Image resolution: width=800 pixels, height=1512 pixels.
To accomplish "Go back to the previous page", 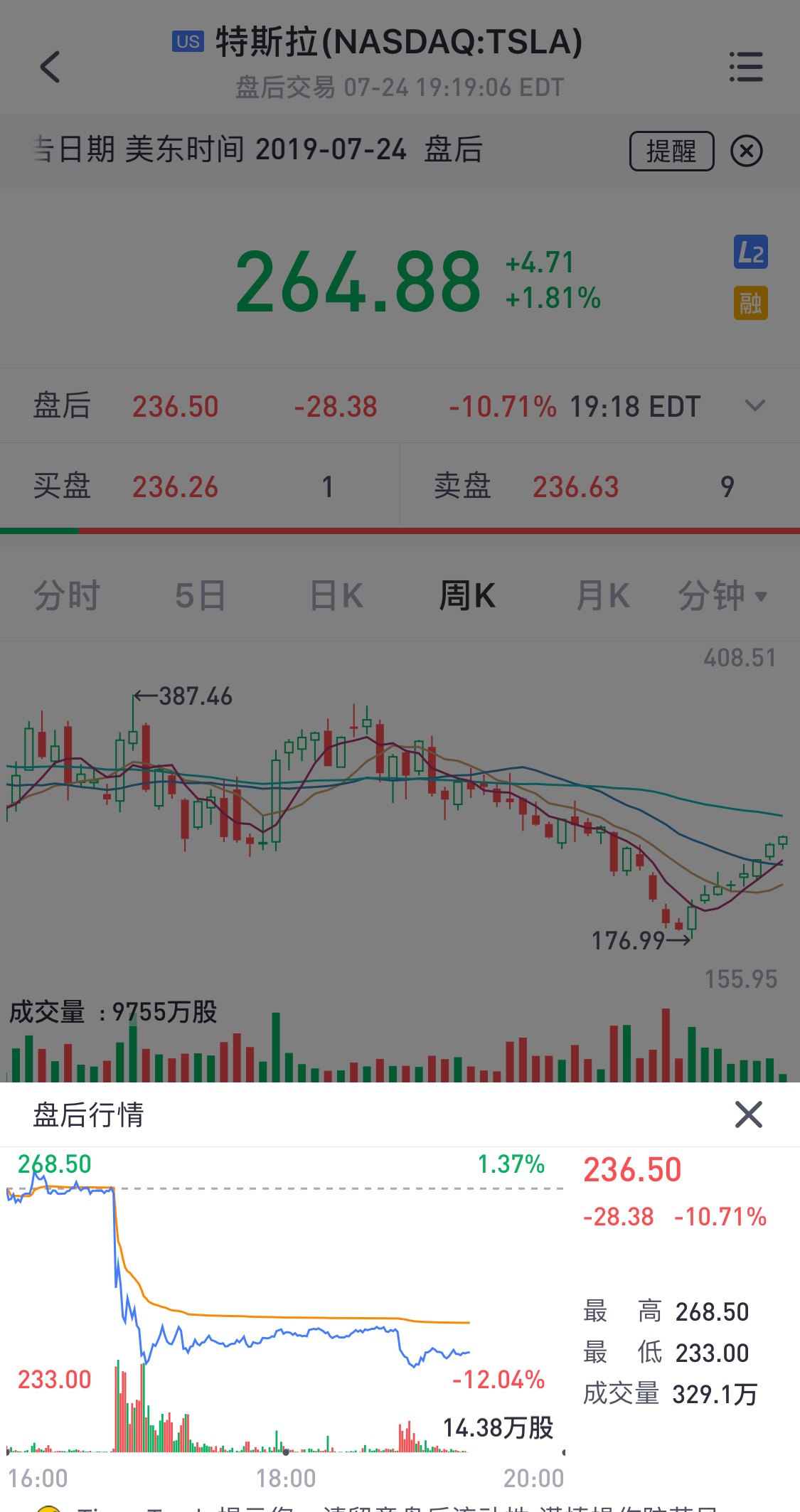I will point(50,68).
